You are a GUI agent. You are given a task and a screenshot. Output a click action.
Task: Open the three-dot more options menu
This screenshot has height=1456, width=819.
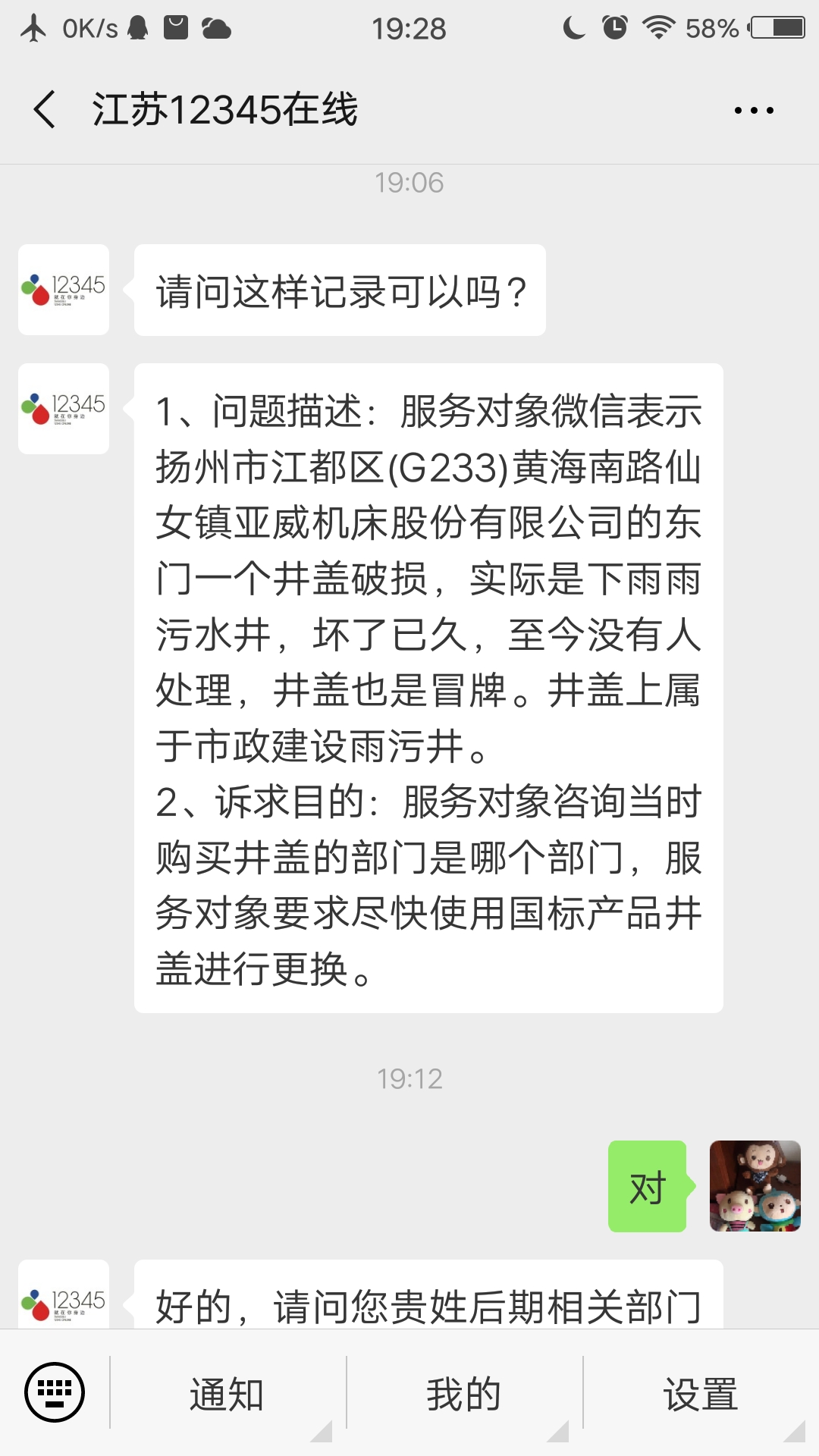[x=754, y=111]
